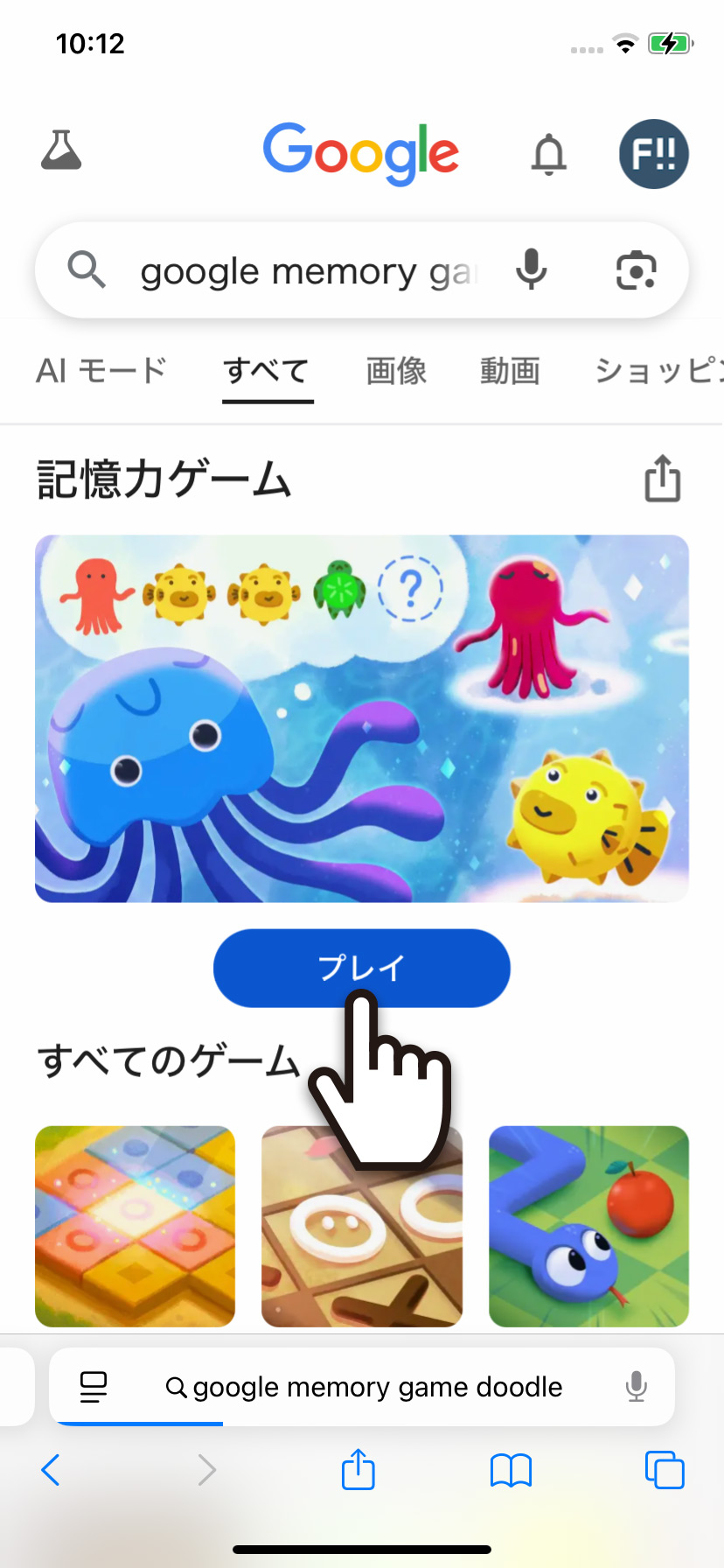724x1568 pixels.
Task: Start voice search with the microphone icon
Action: click(530, 270)
